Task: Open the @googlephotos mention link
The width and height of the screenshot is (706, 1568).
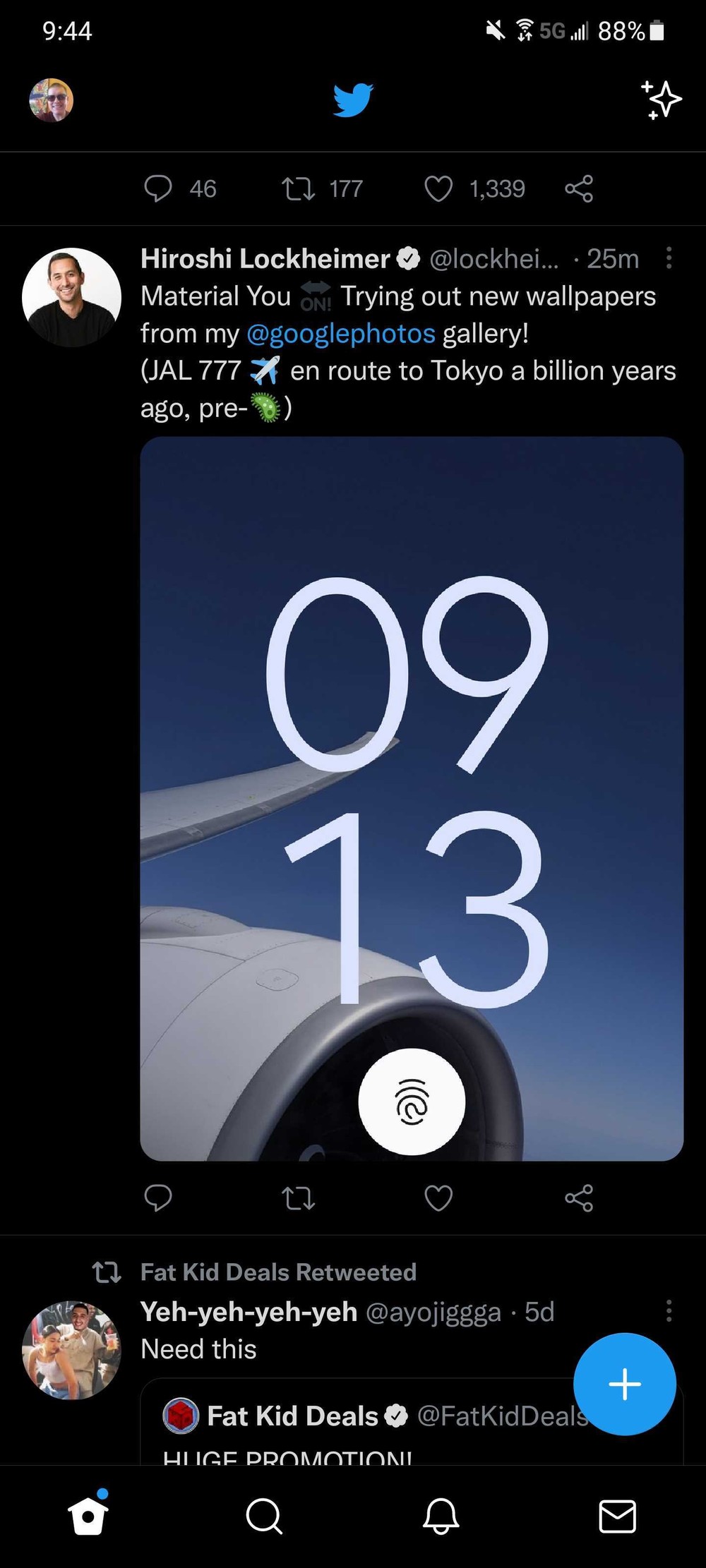Action: point(340,333)
